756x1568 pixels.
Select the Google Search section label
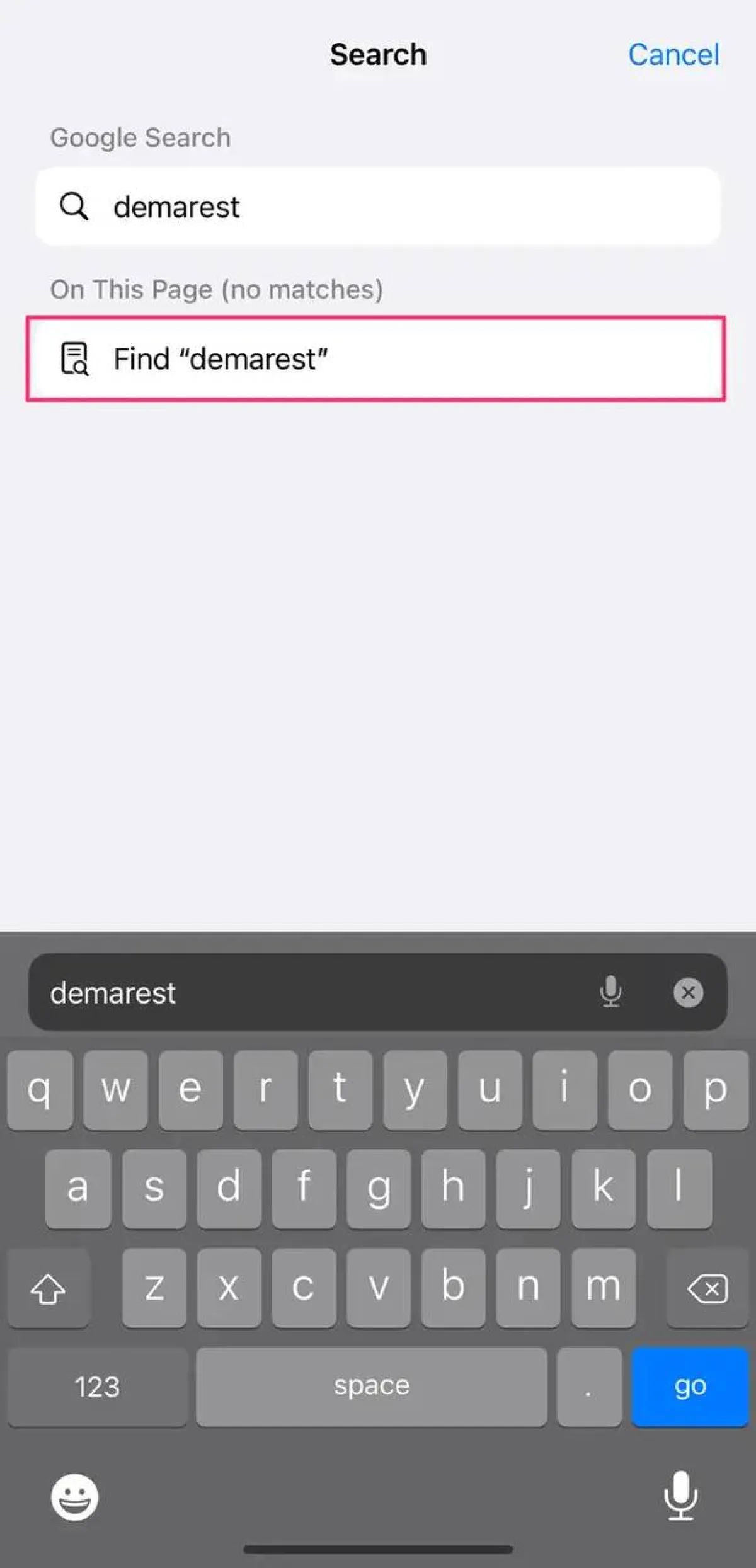tap(140, 137)
